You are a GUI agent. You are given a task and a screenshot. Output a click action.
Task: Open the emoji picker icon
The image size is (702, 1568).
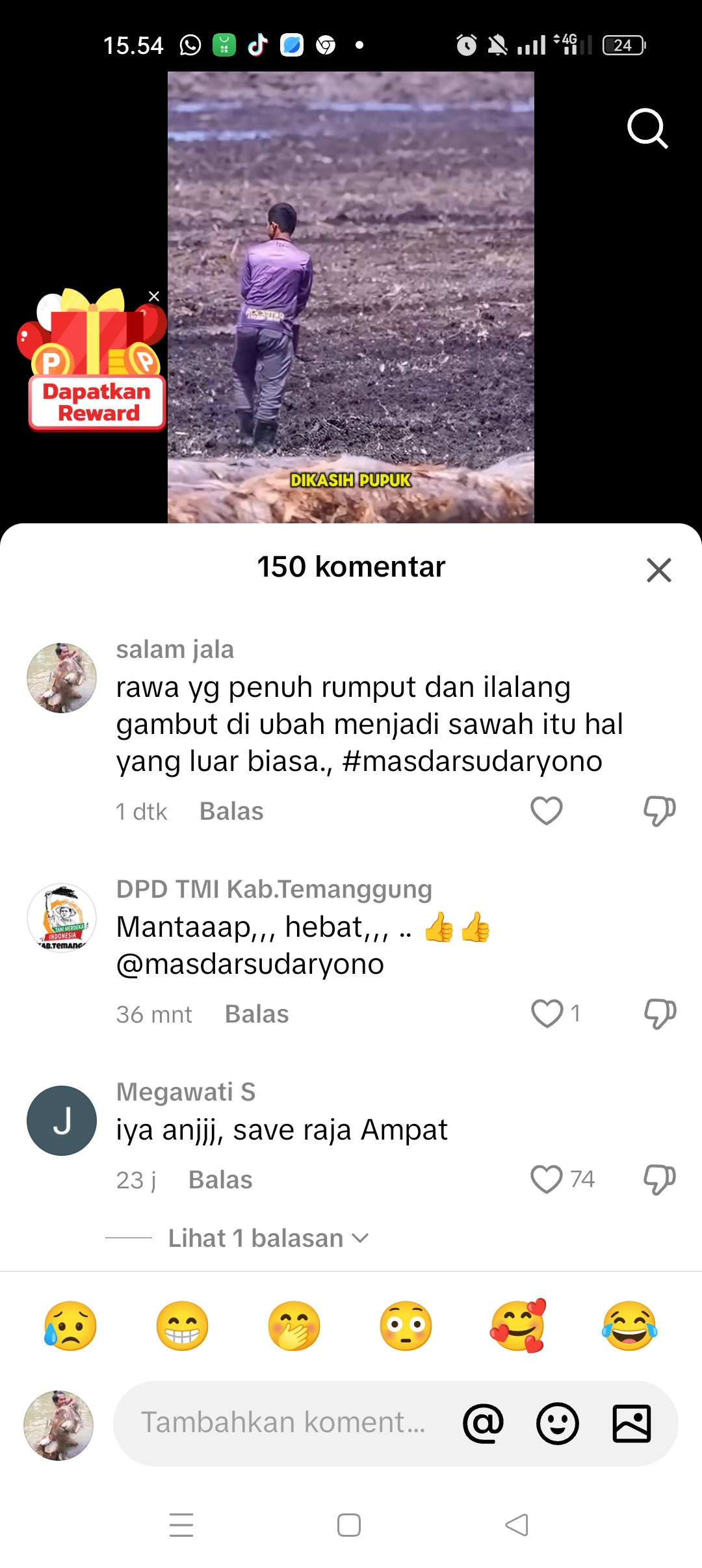click(x=558, y=1423)
